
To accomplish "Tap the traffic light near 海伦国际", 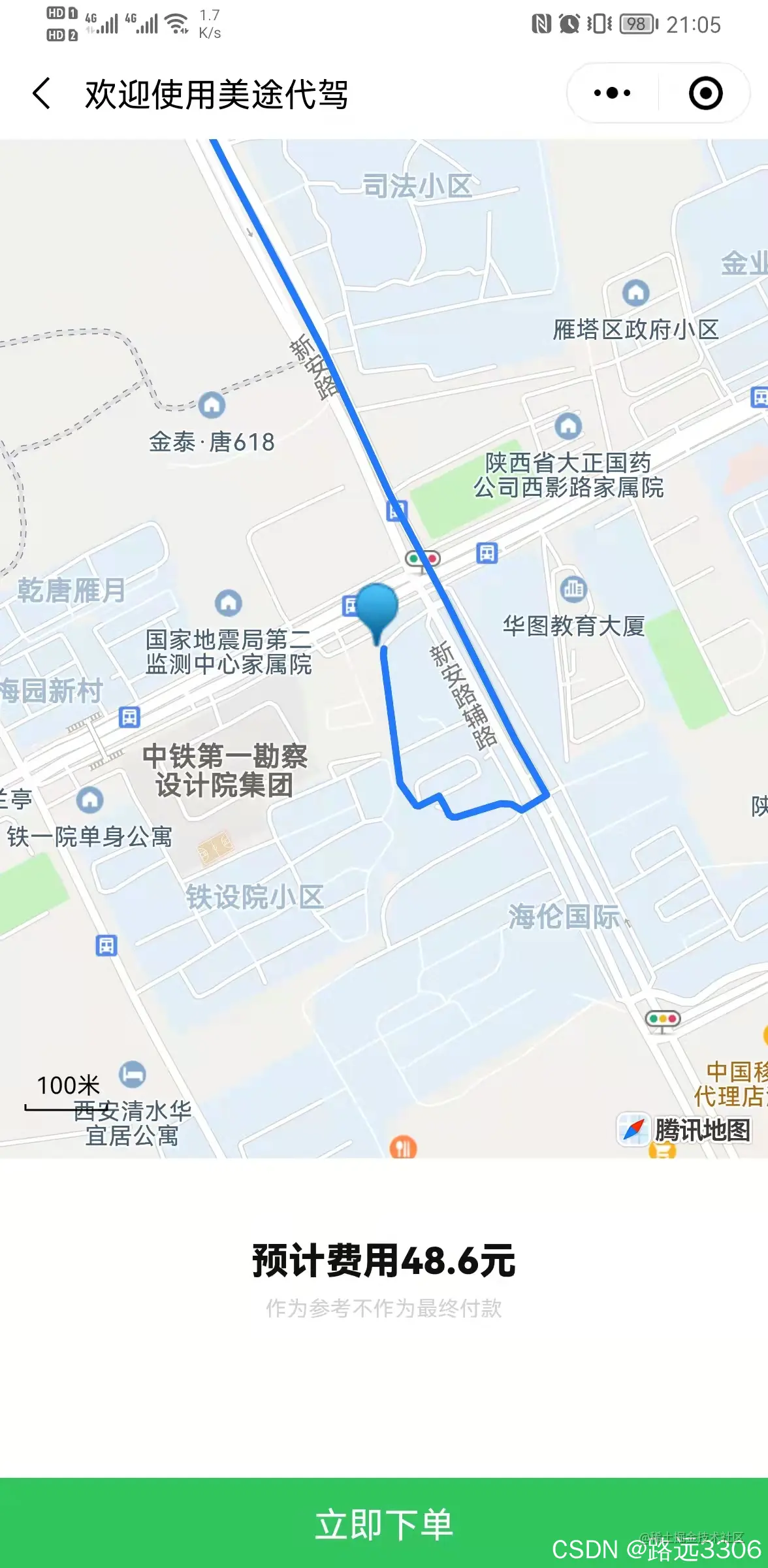I will click(662, 1019).
